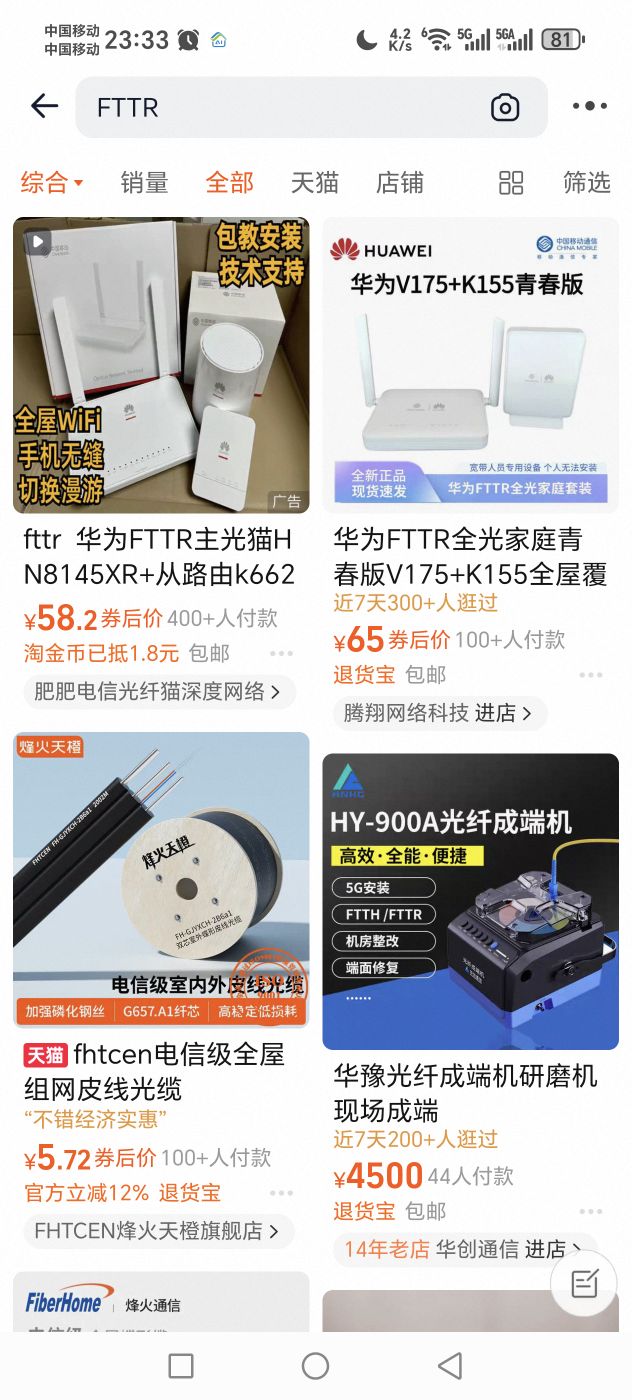Sort results by 销量

[144, 183]
